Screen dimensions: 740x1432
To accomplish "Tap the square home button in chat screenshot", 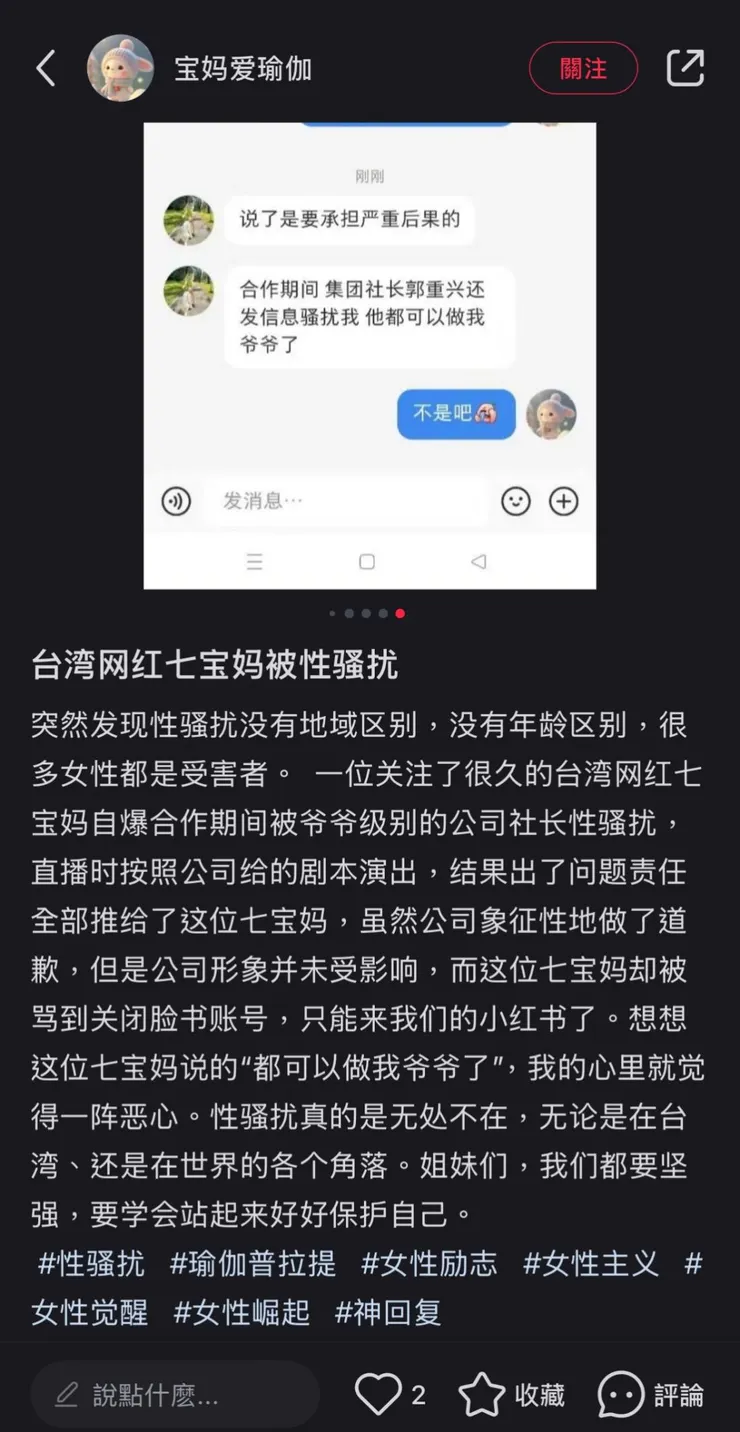I will pos(366,562).
